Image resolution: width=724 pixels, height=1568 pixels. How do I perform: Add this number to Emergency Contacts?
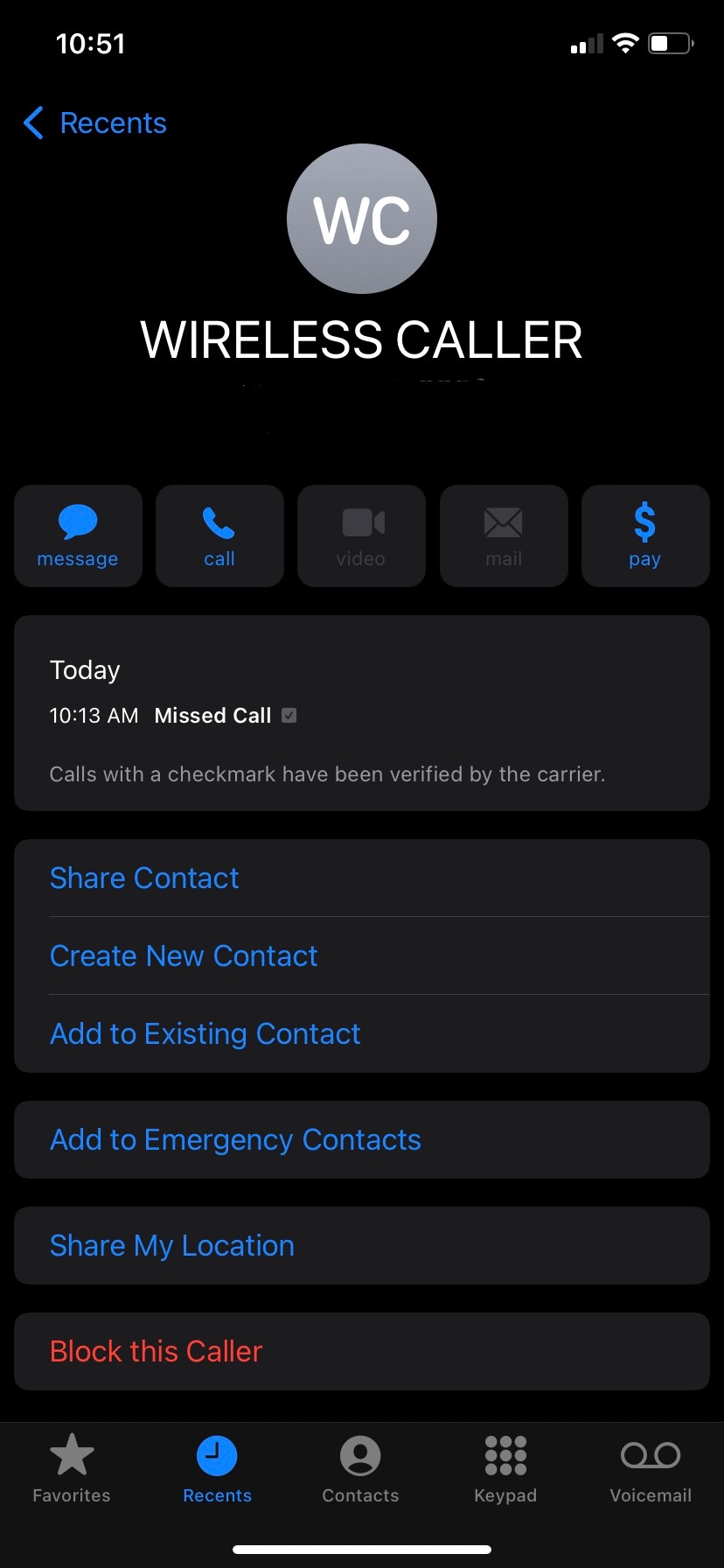click(x=235, y=1139)
